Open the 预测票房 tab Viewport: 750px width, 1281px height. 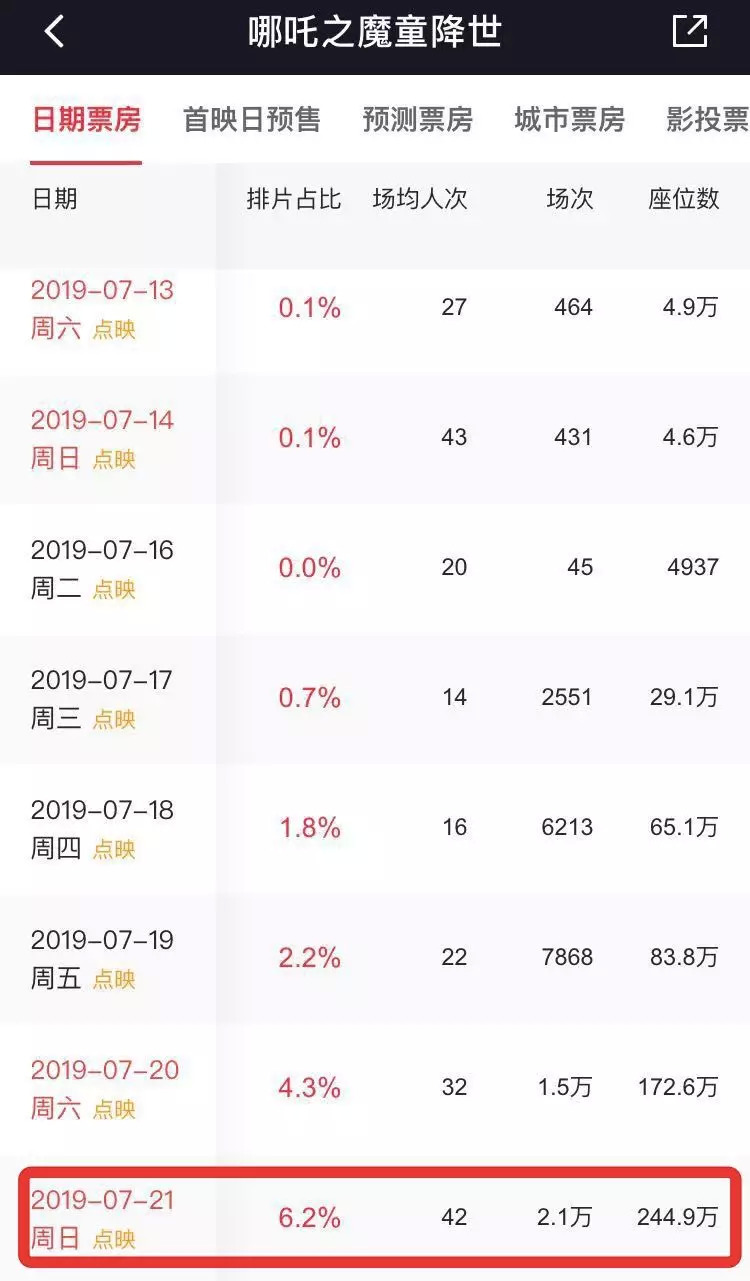(418, 120)
